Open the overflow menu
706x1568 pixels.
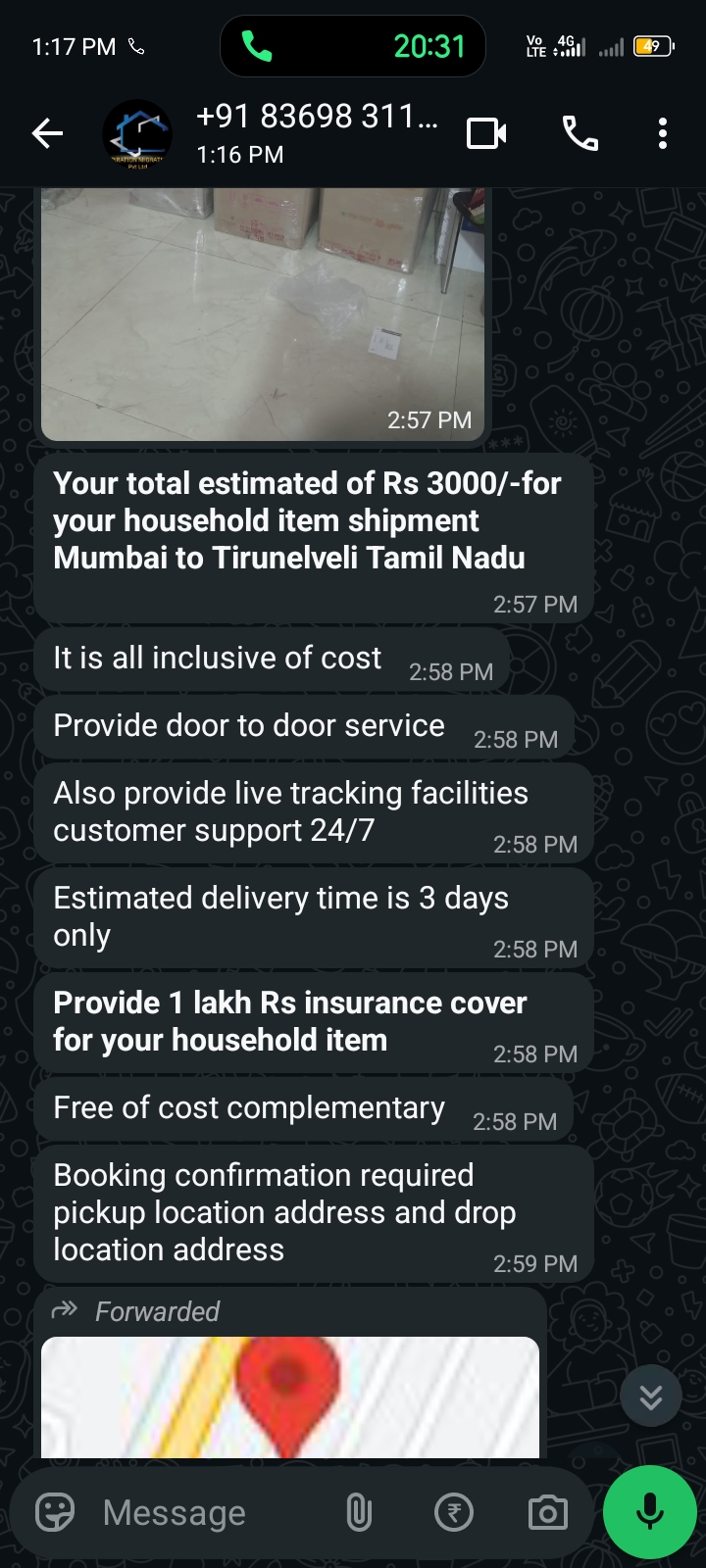pos(663,133)
